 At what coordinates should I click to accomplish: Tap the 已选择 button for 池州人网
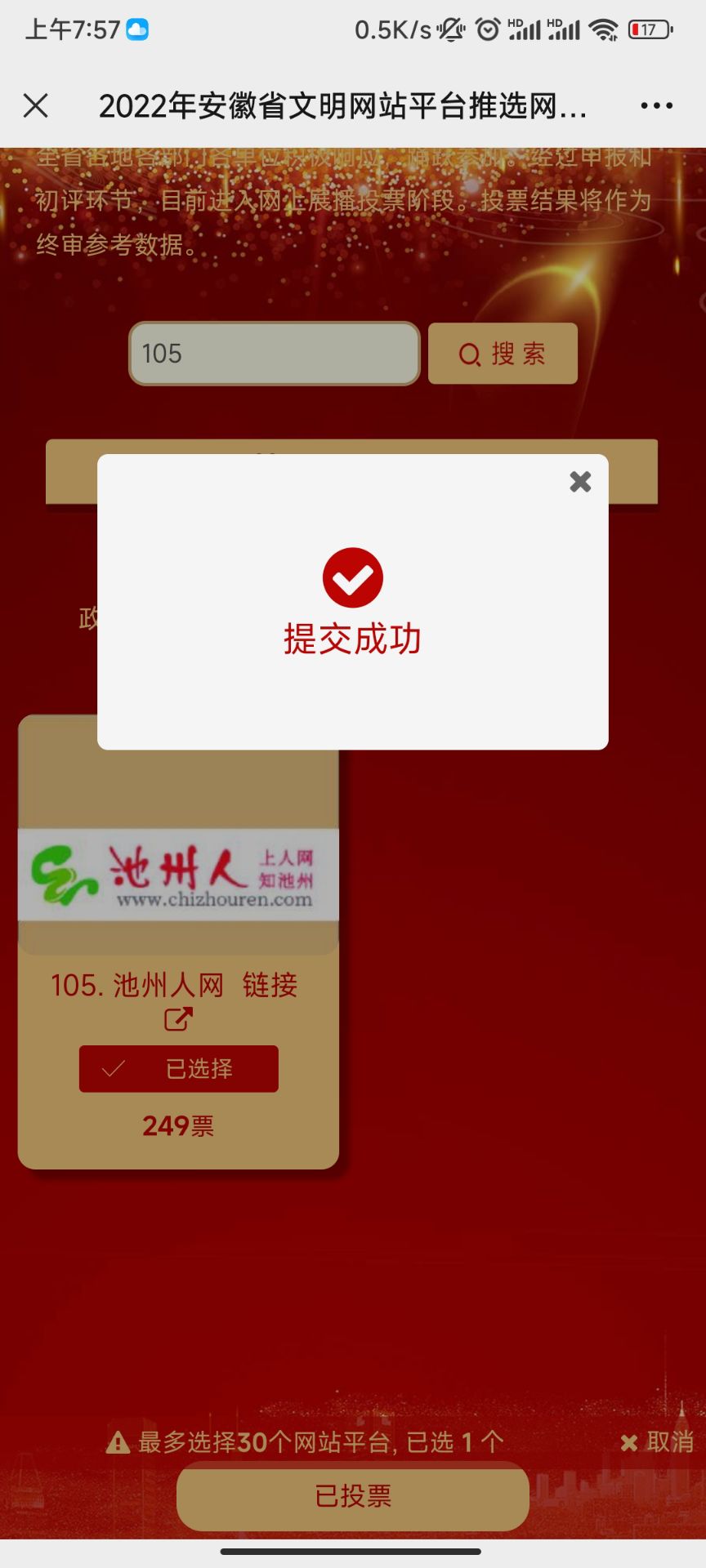coord(178,1068)
